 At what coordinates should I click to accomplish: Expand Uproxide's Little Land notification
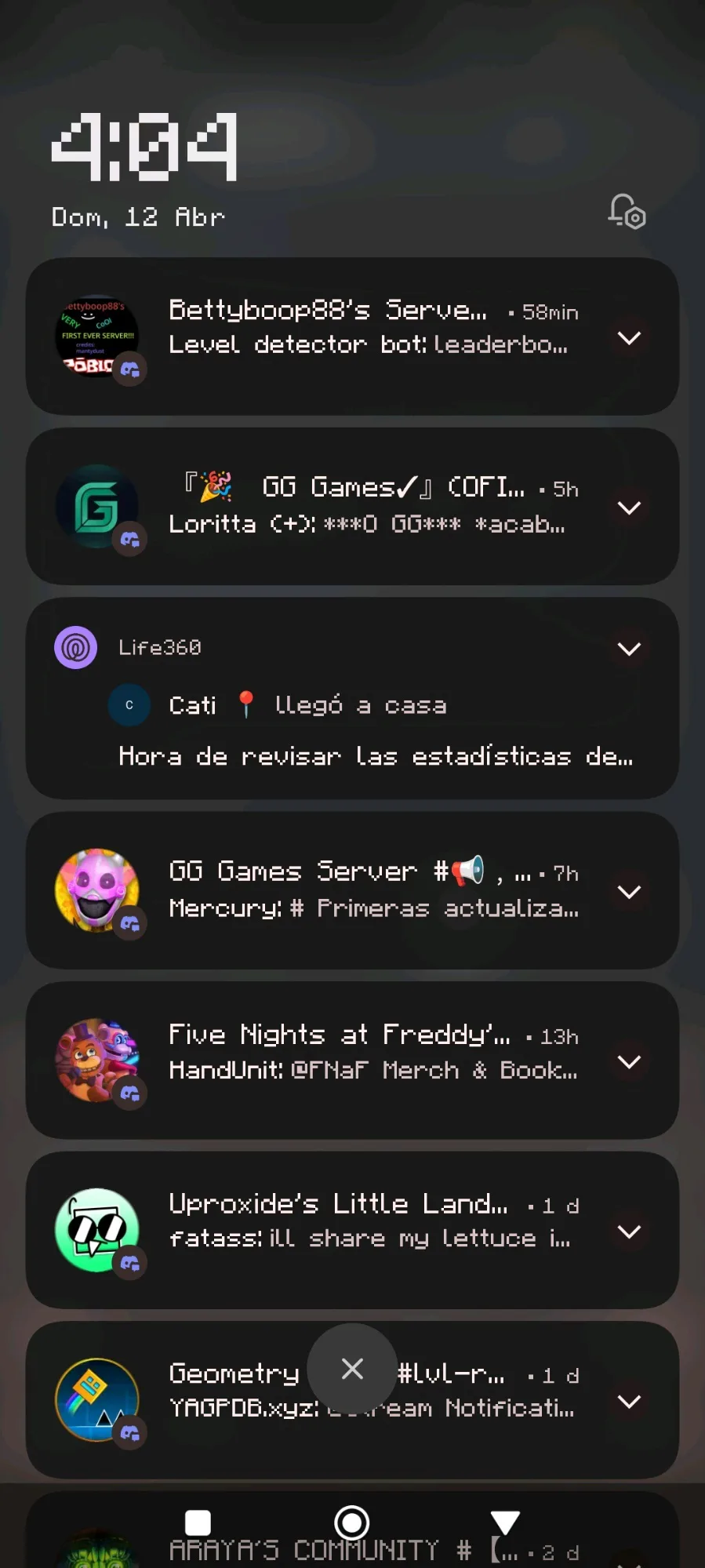[629, 1231]
